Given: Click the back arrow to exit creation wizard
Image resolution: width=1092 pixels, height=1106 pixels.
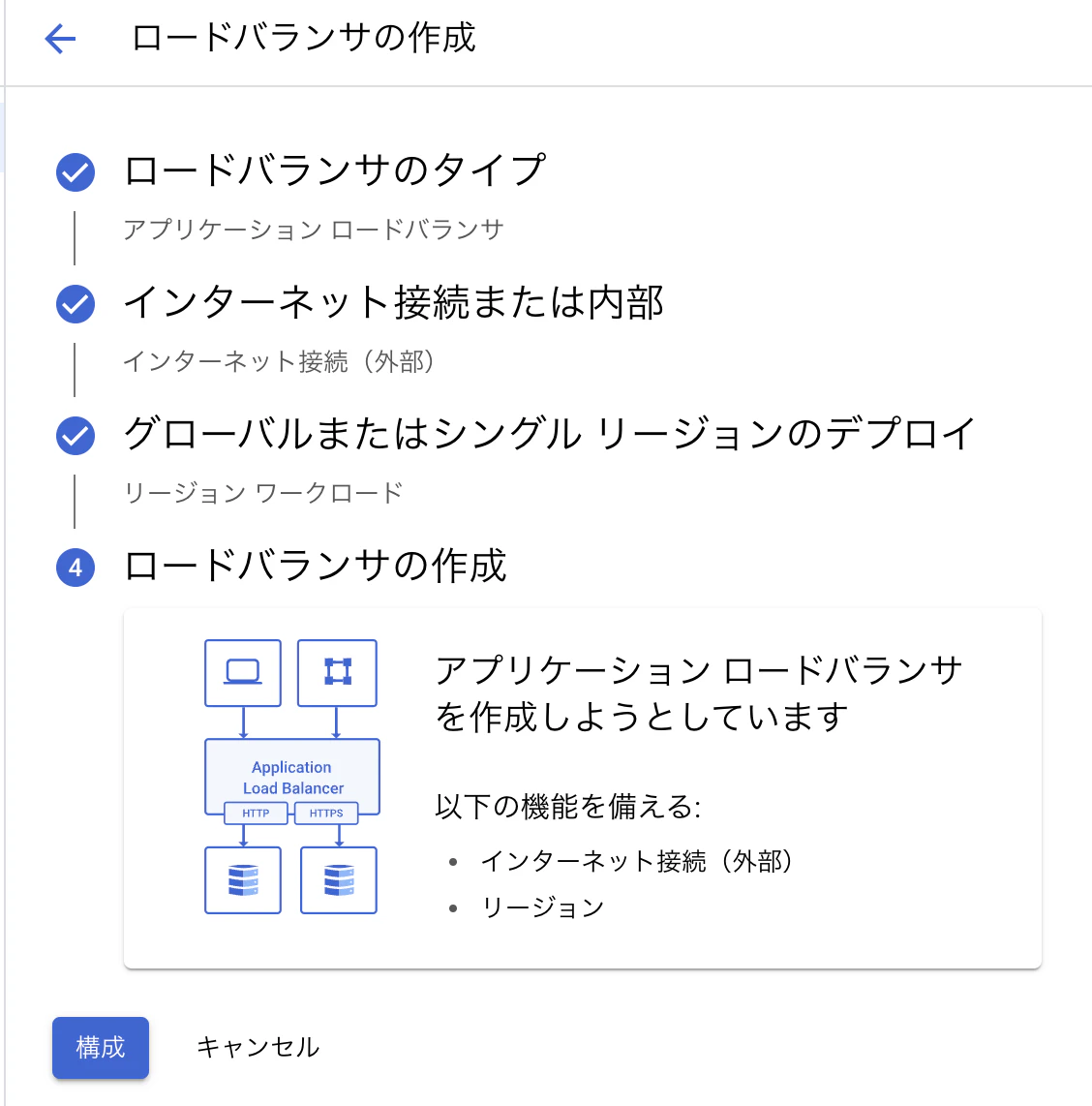Looking at the screenshot, I should (60, 39).
